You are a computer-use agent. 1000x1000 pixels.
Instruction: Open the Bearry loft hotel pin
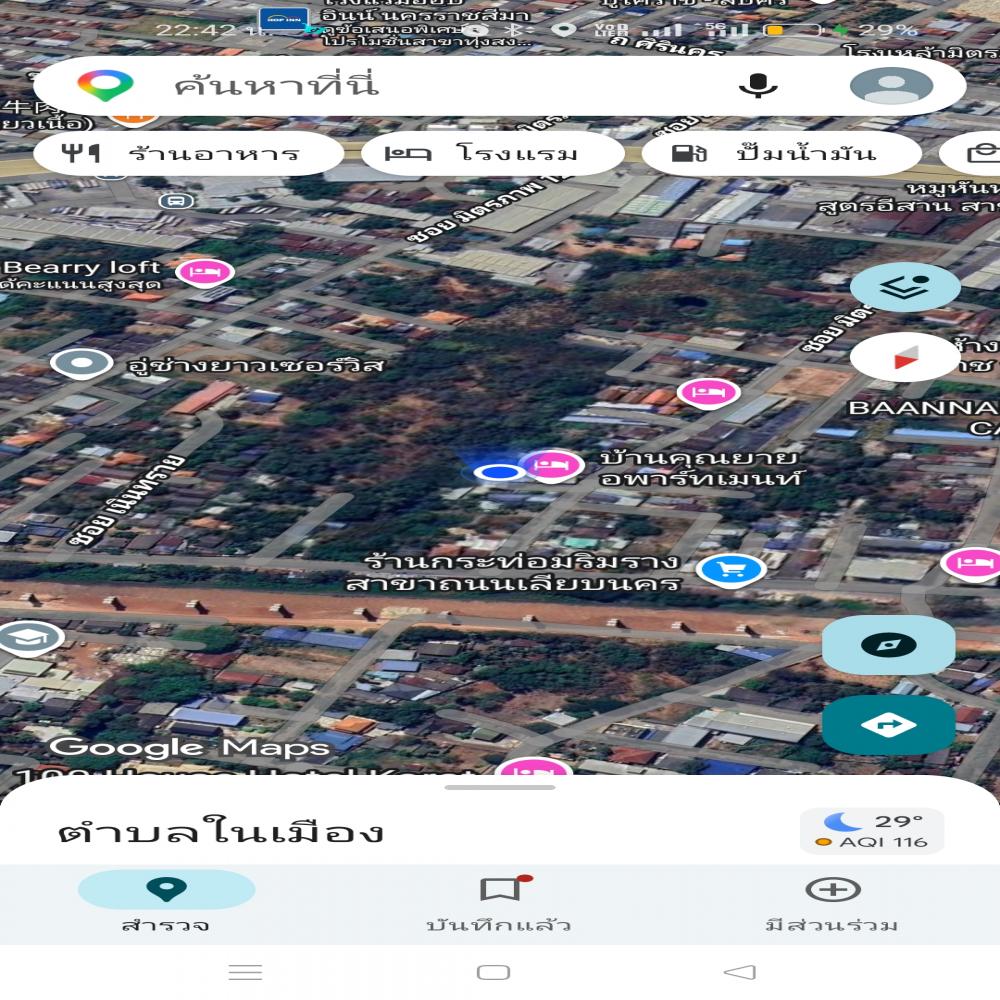(205, 271)
